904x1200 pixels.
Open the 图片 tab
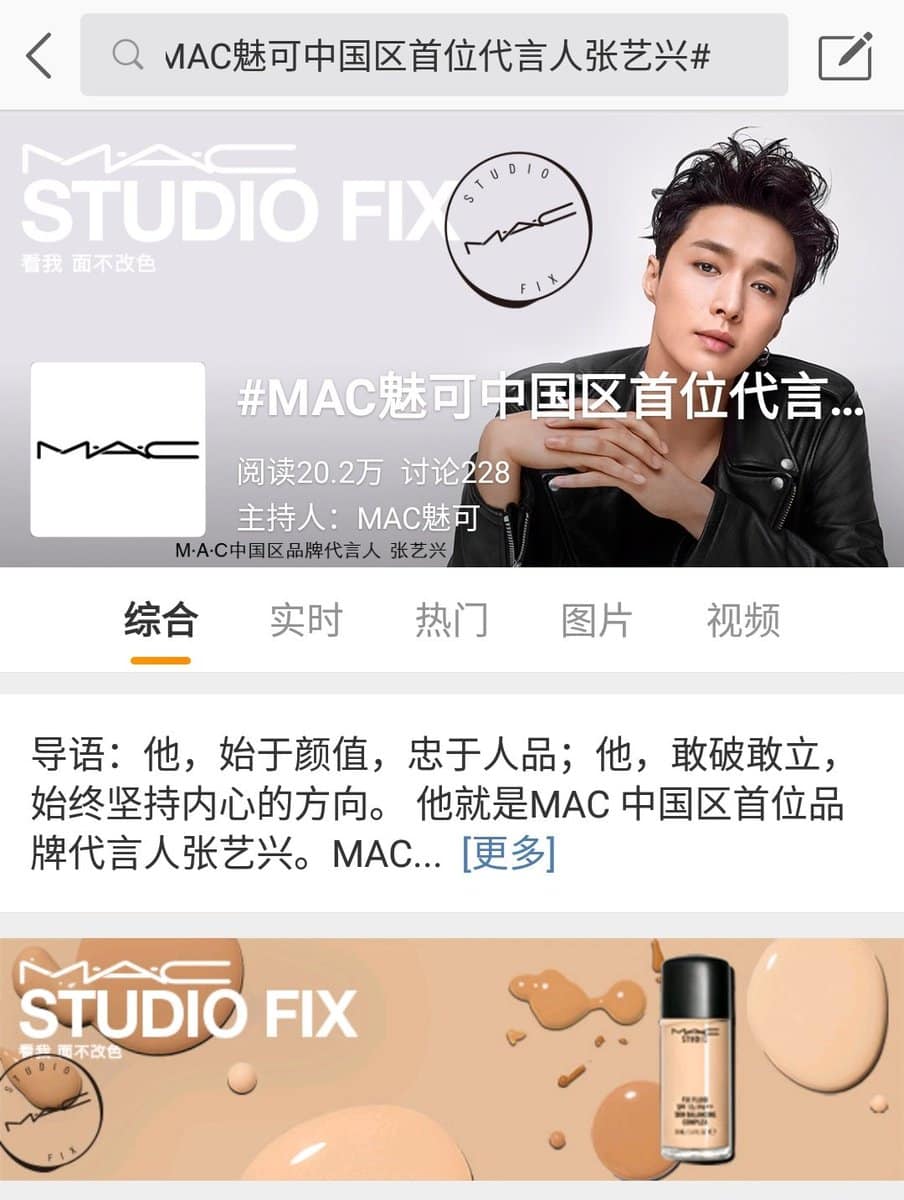(x=597, y=621)
